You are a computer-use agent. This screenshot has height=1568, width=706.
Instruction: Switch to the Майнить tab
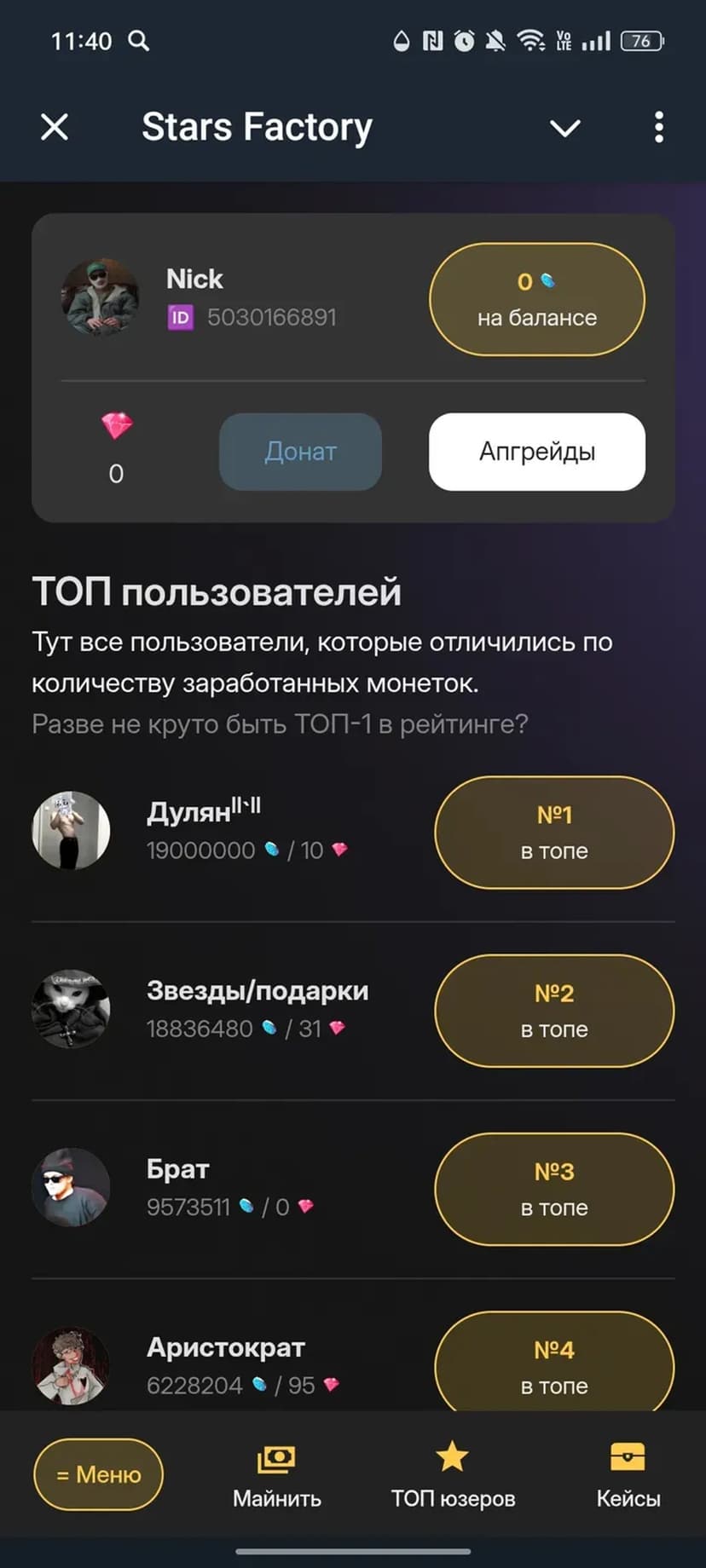(277, 1476)
